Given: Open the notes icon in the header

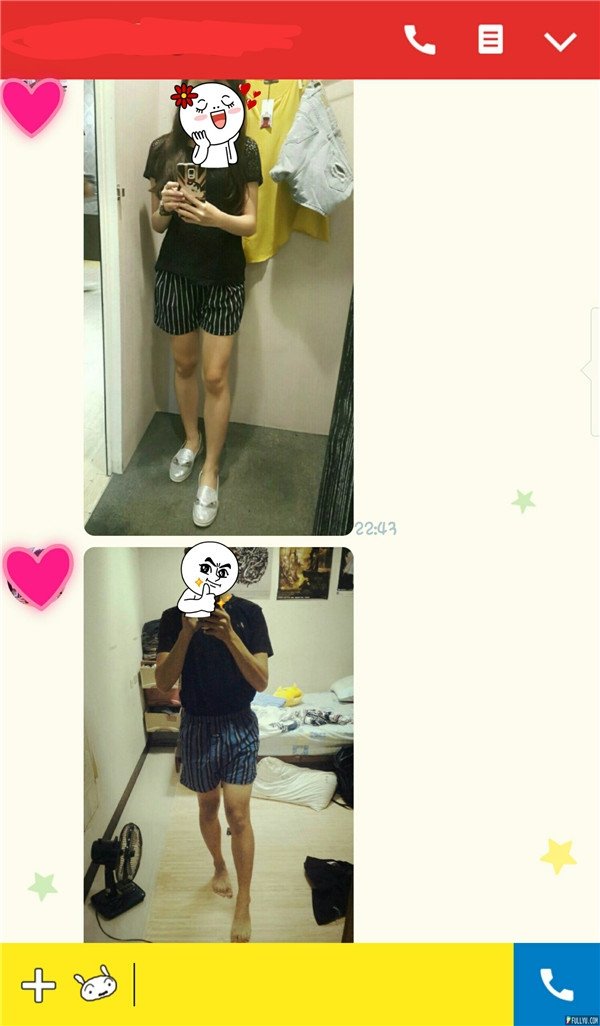Looking at the screenshot, I should tap(490, 40).
